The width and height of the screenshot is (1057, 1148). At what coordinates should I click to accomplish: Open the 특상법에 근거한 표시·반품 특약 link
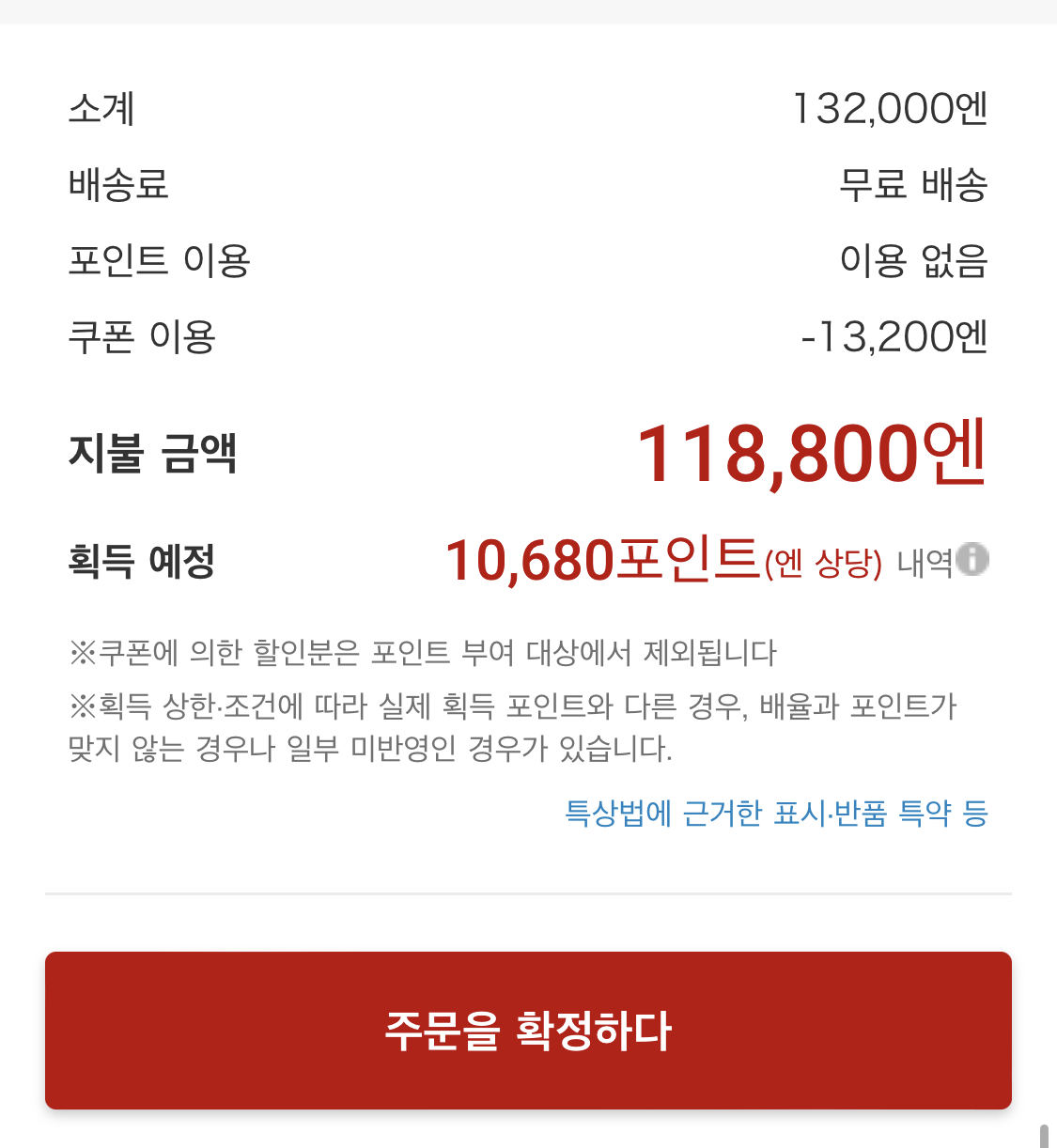[776, 813]
